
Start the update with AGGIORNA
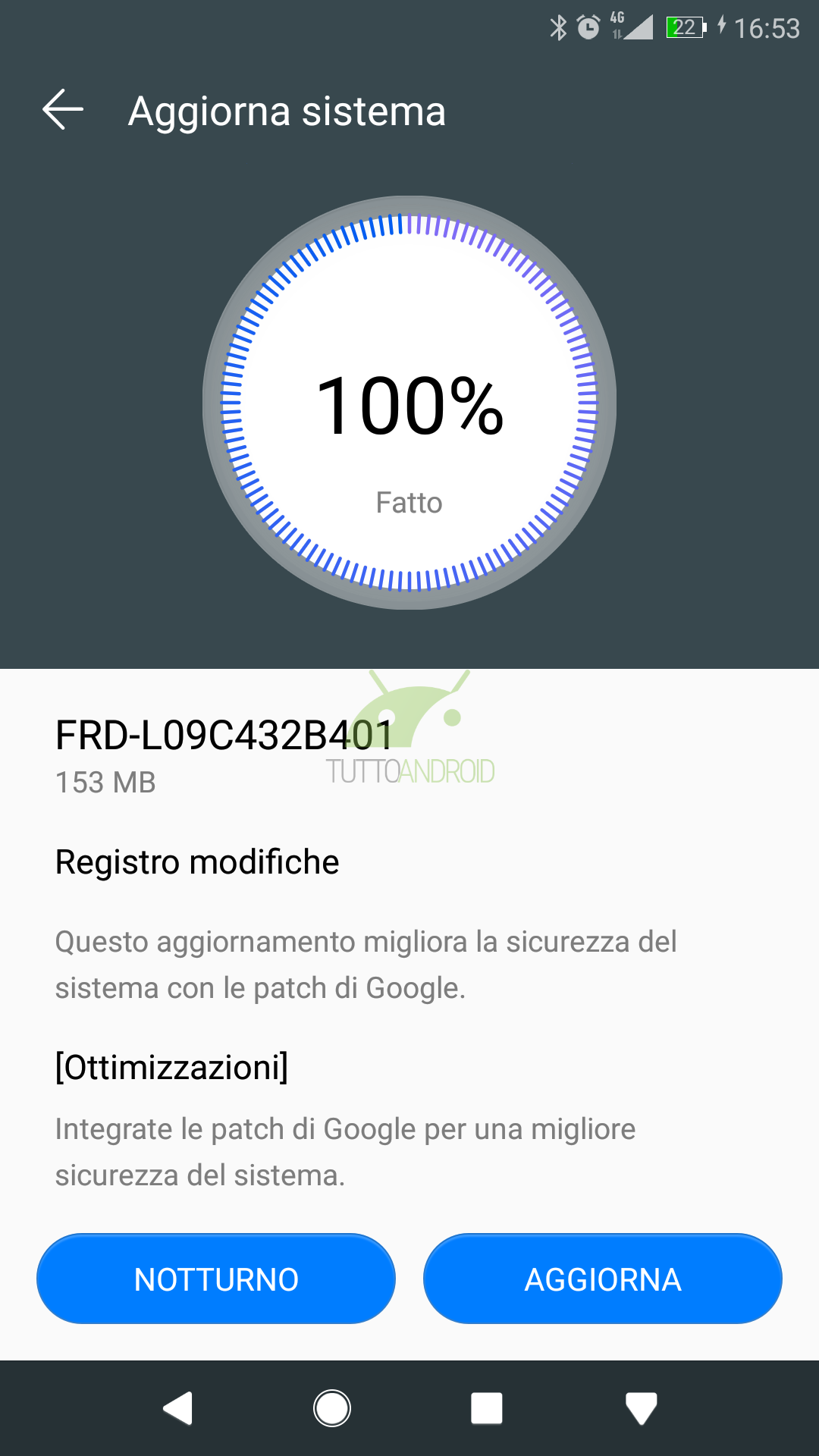[603, 1279]
